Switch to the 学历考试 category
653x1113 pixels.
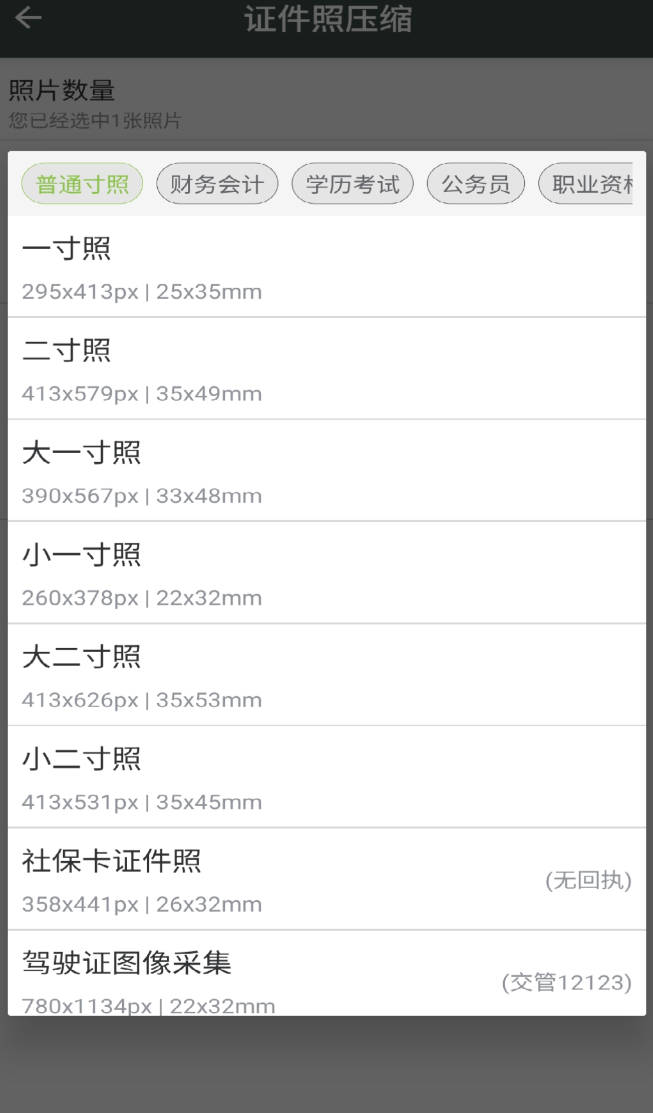click(352, 185)
